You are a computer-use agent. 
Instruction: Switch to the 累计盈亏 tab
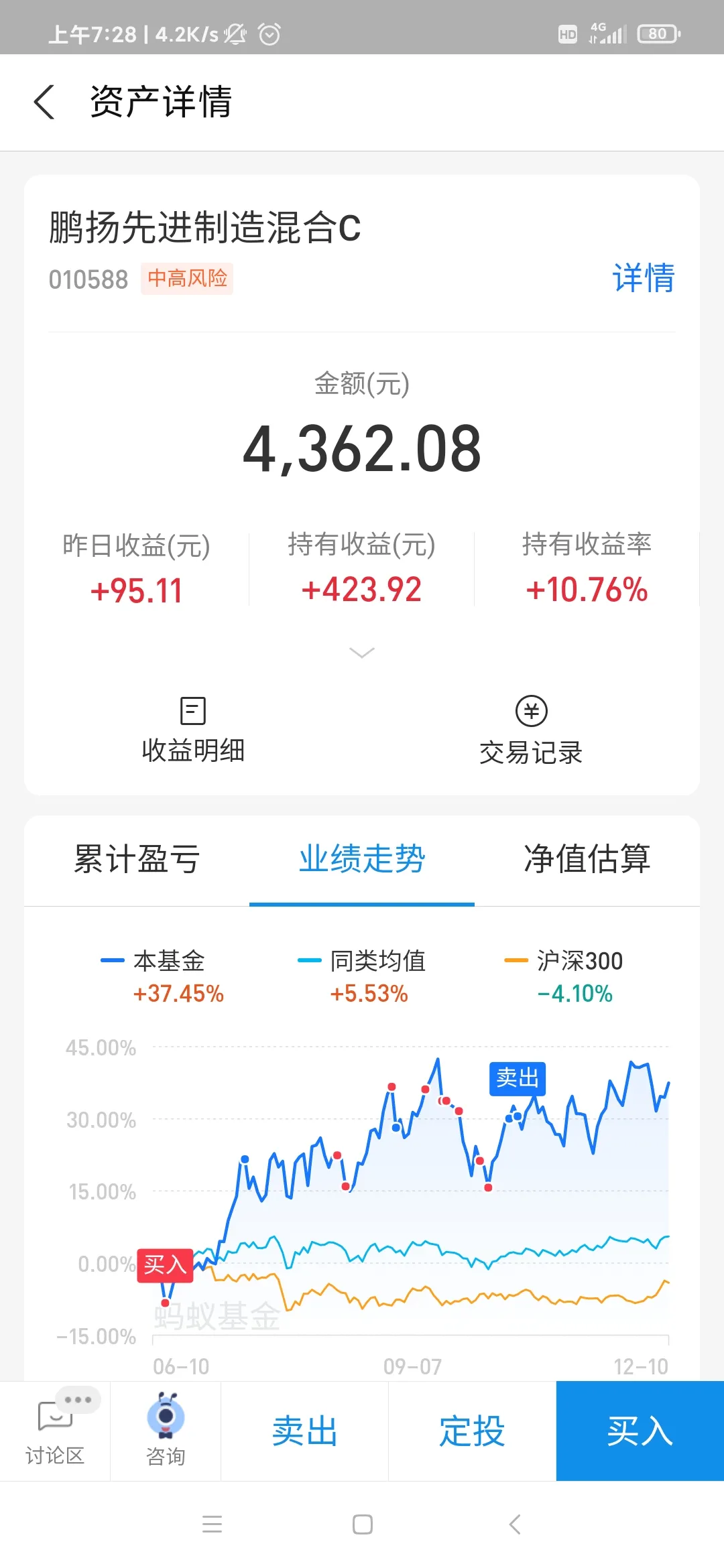coord(137,860)
